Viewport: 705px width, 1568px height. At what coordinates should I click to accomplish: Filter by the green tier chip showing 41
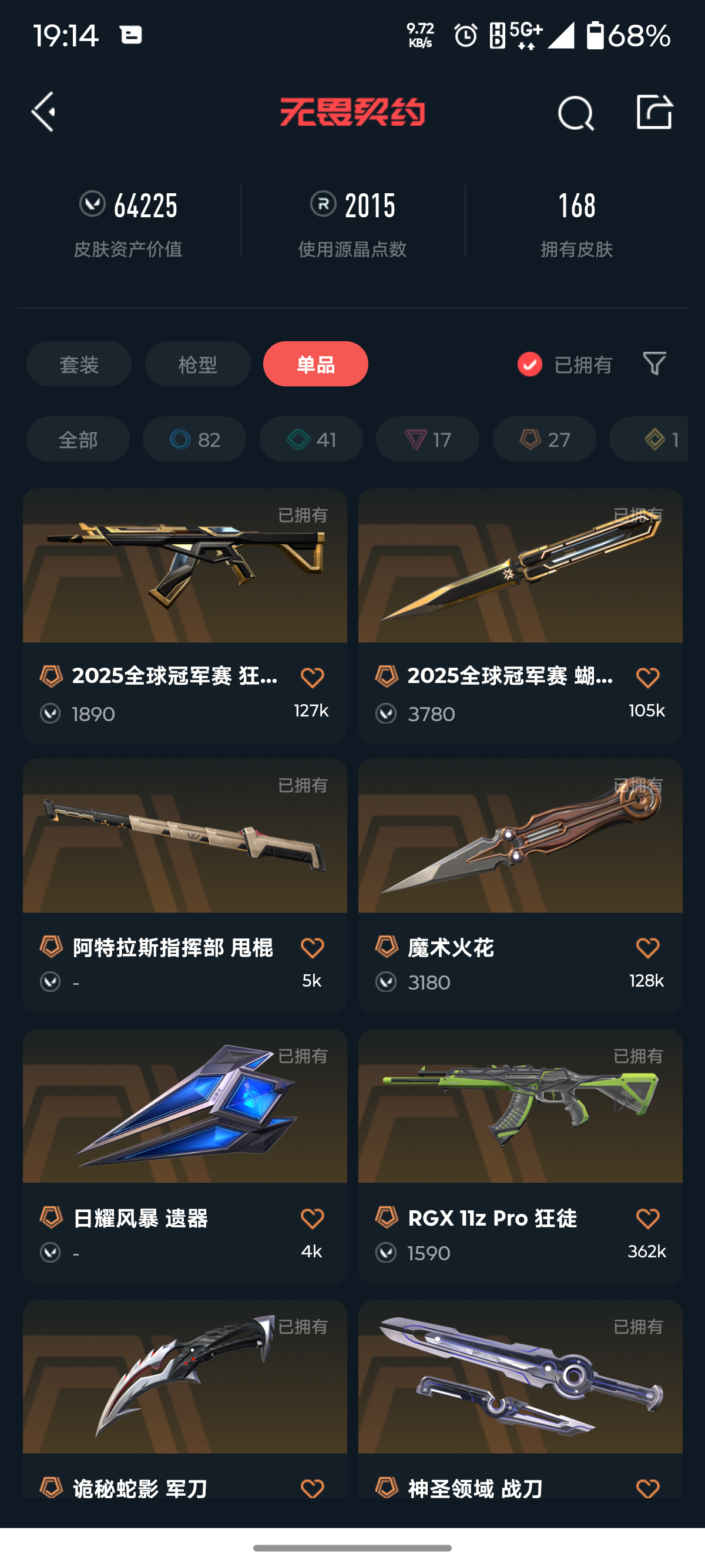pyautogui.click(x=311, y=439)
